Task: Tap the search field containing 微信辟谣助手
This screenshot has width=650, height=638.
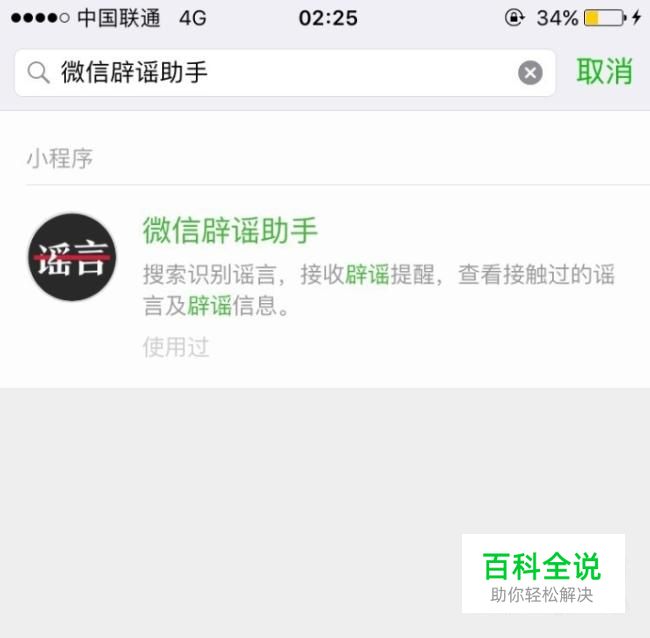Action: coord(285,73)
